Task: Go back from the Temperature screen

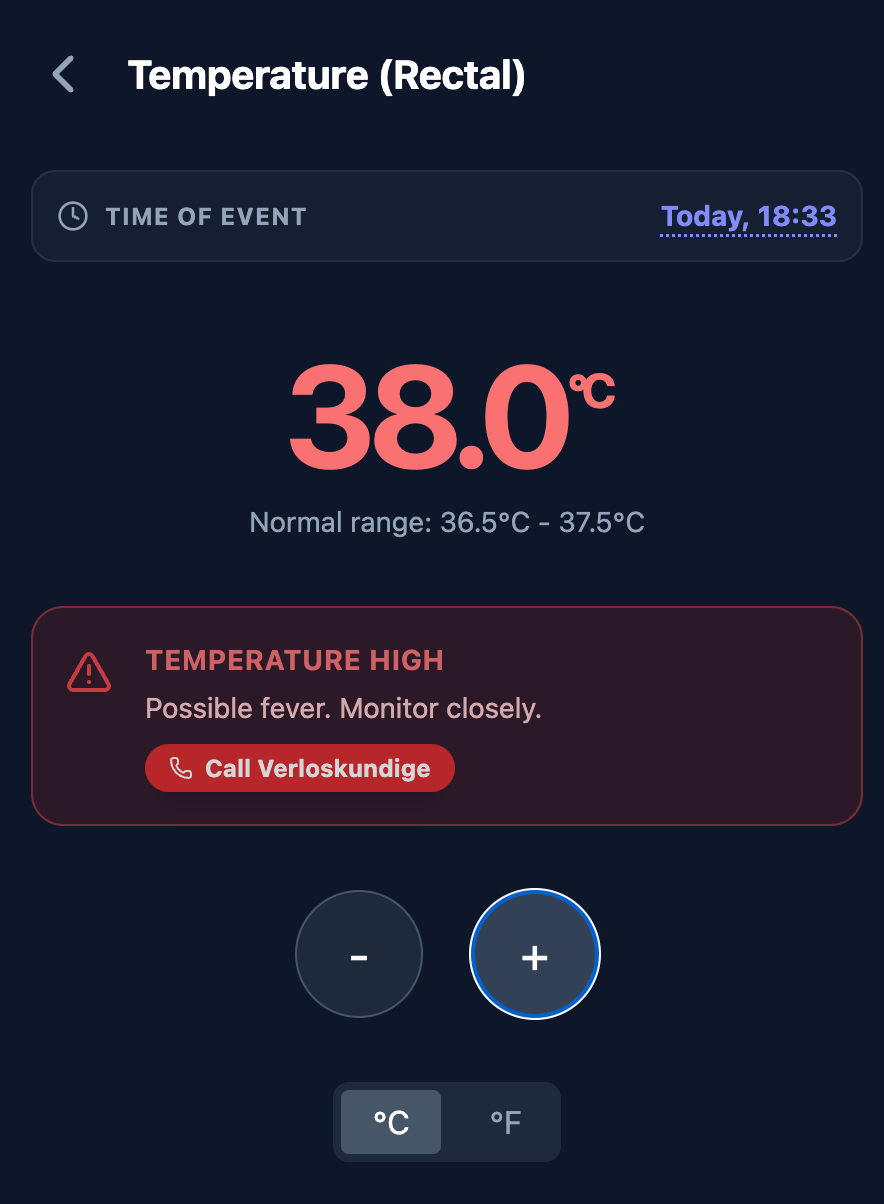Action: tap(64, 75)
